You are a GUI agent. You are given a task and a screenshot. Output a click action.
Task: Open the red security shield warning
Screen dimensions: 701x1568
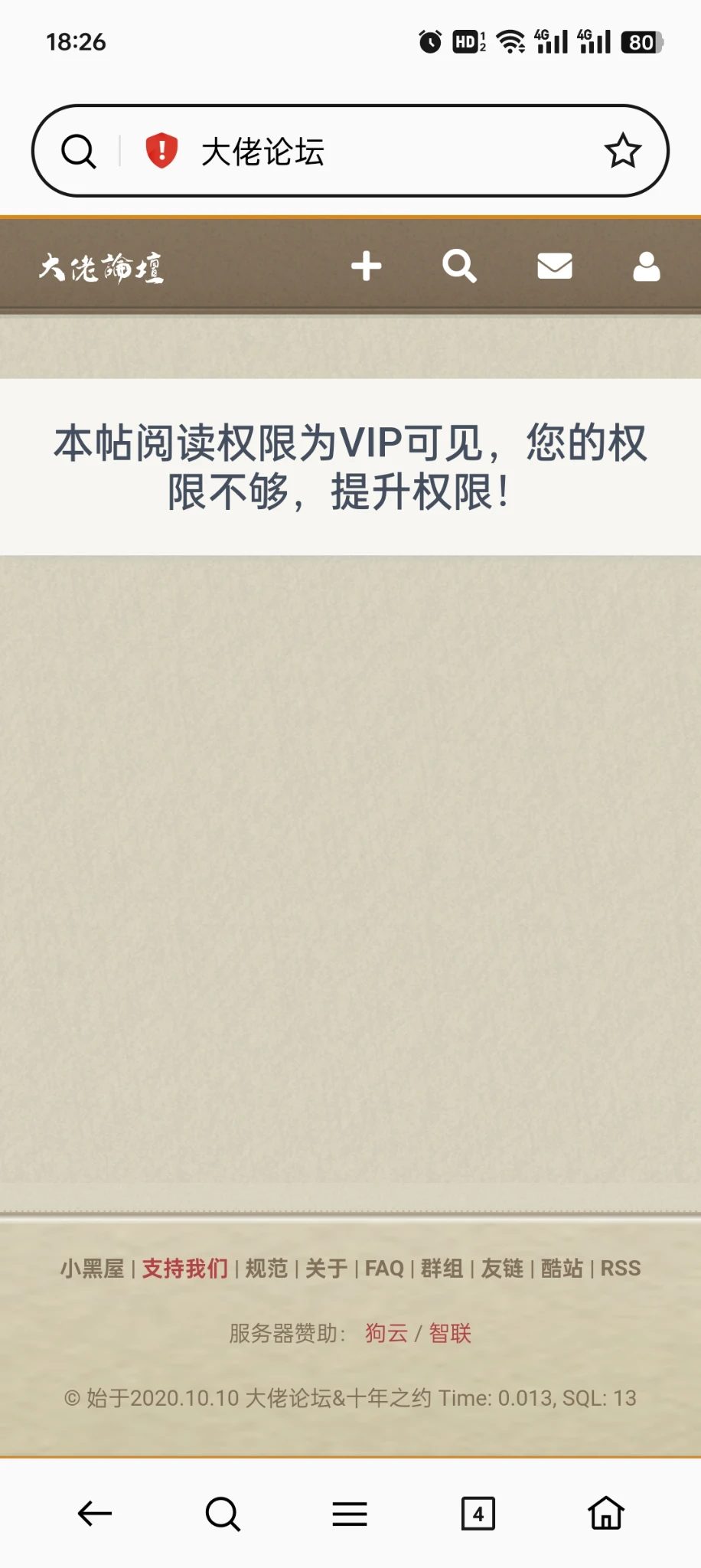(x=161, y=150)
